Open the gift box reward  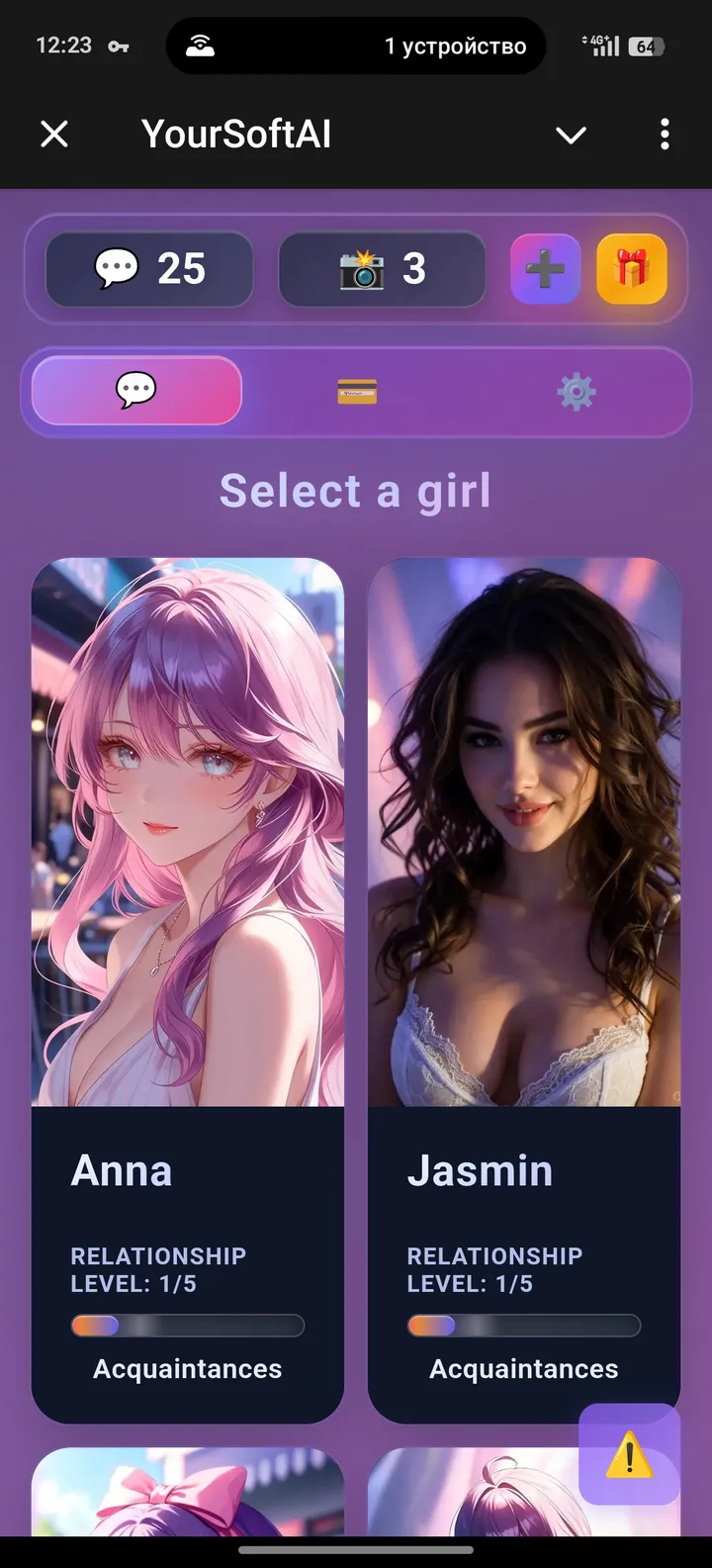pos(632,269)
